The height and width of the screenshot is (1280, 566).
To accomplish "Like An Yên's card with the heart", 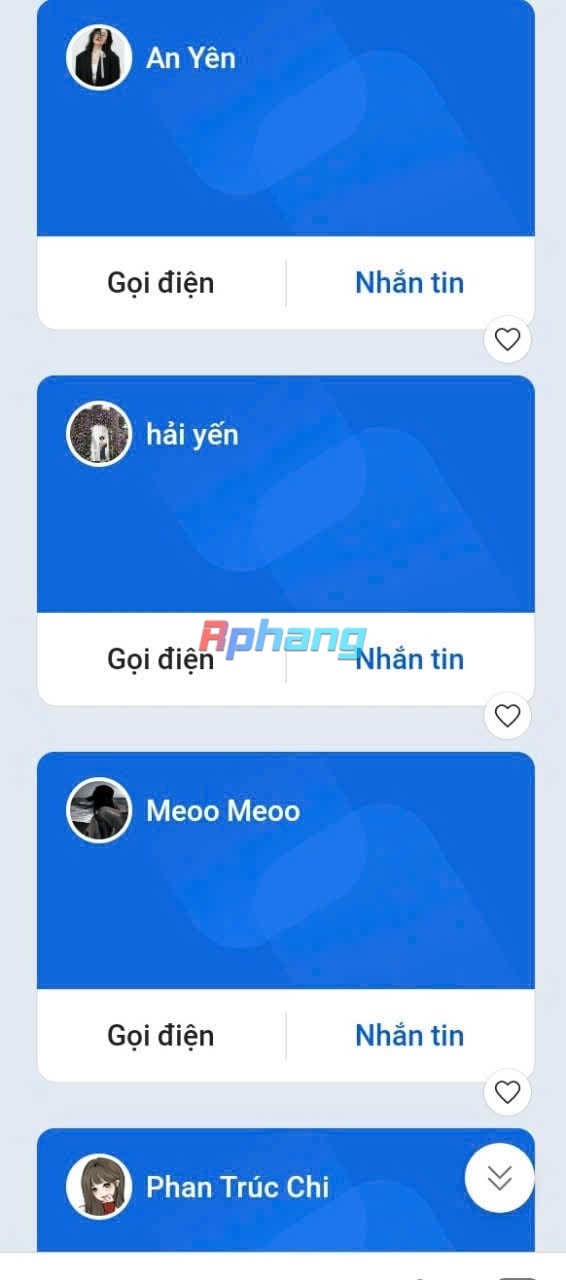I will tap(508, 340).
